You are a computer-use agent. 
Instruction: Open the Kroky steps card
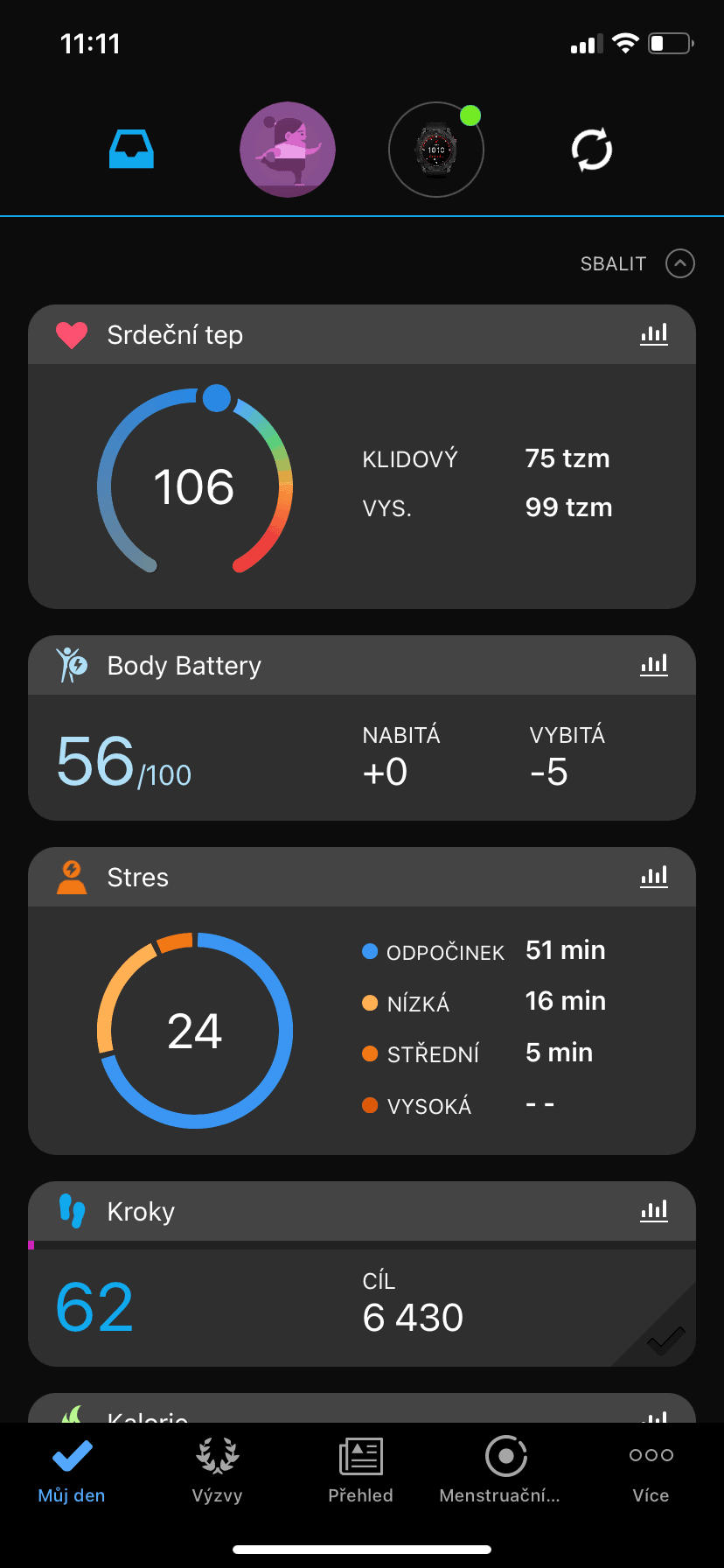click(x=361, y=1305)
